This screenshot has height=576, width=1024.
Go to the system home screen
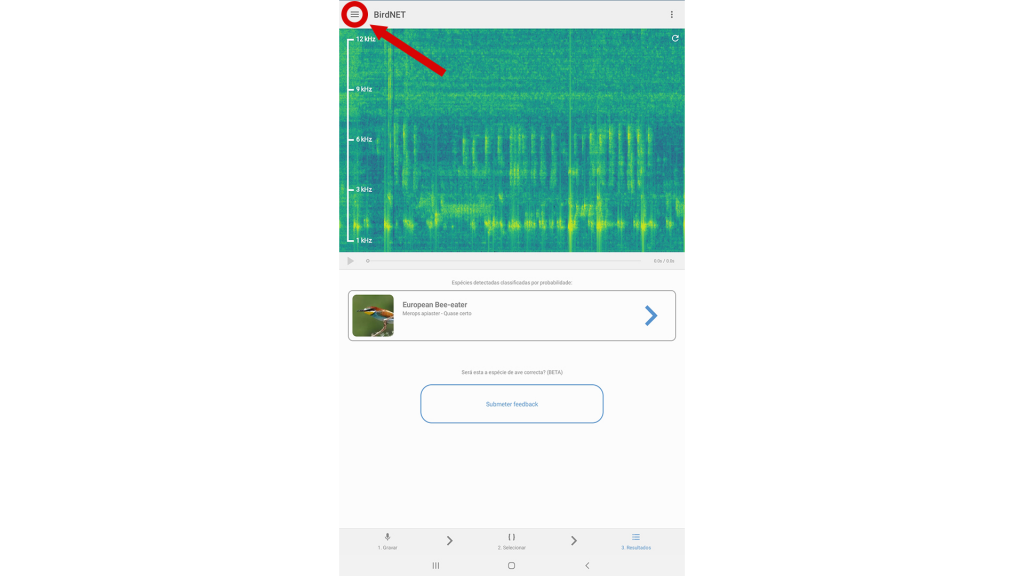(511, 566)
